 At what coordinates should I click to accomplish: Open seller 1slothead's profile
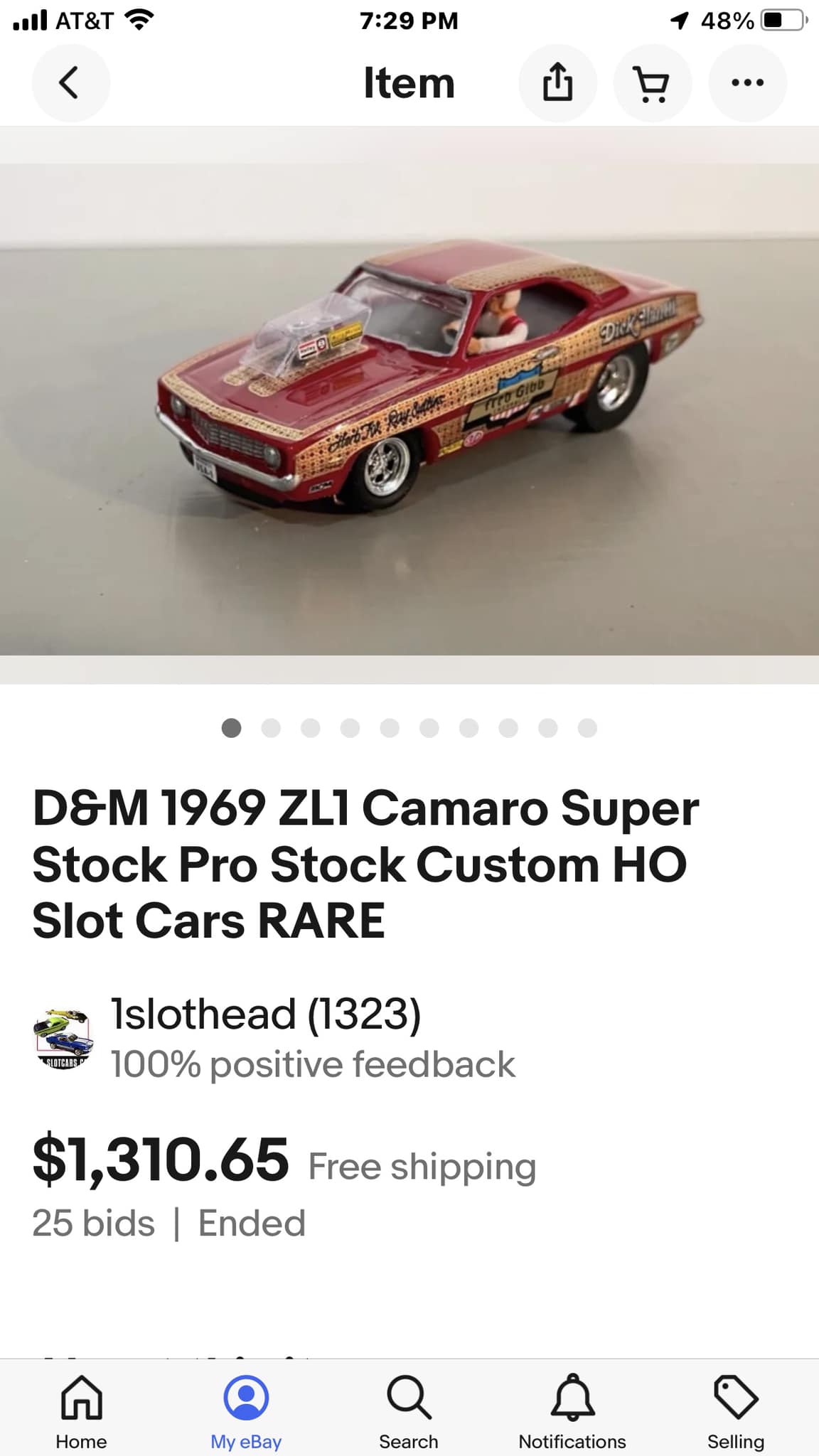coord(266,1014)
